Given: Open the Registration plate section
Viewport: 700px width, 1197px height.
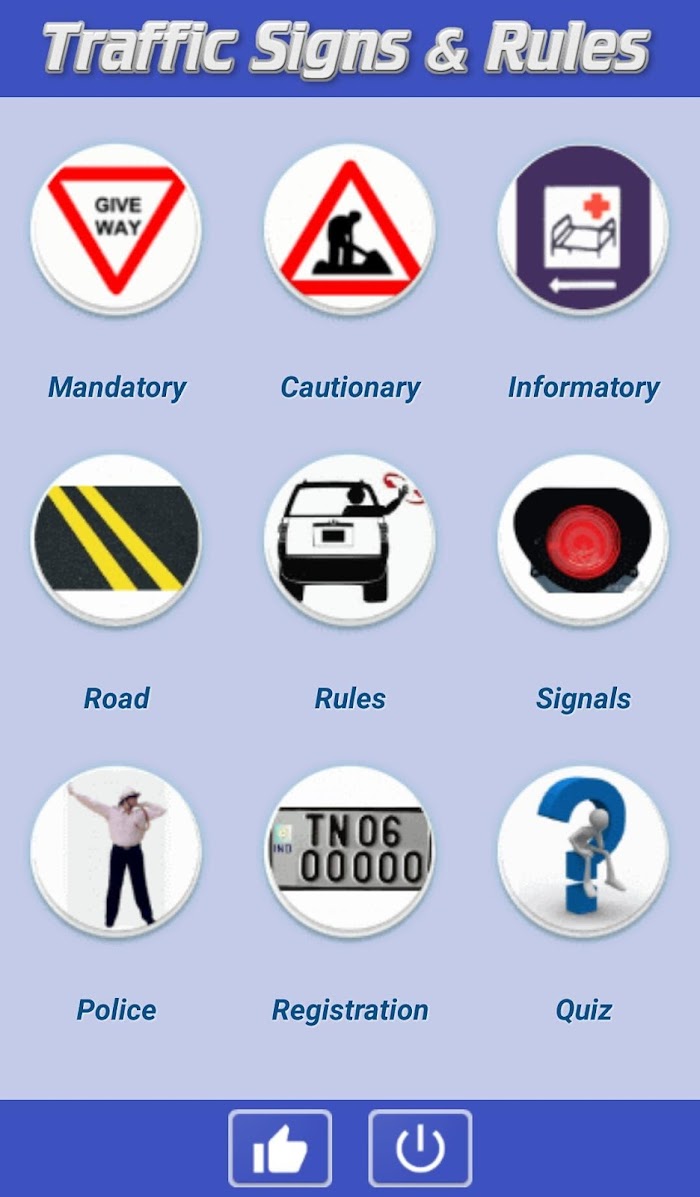Looking at the screenshot, I should tap(350, 851).
